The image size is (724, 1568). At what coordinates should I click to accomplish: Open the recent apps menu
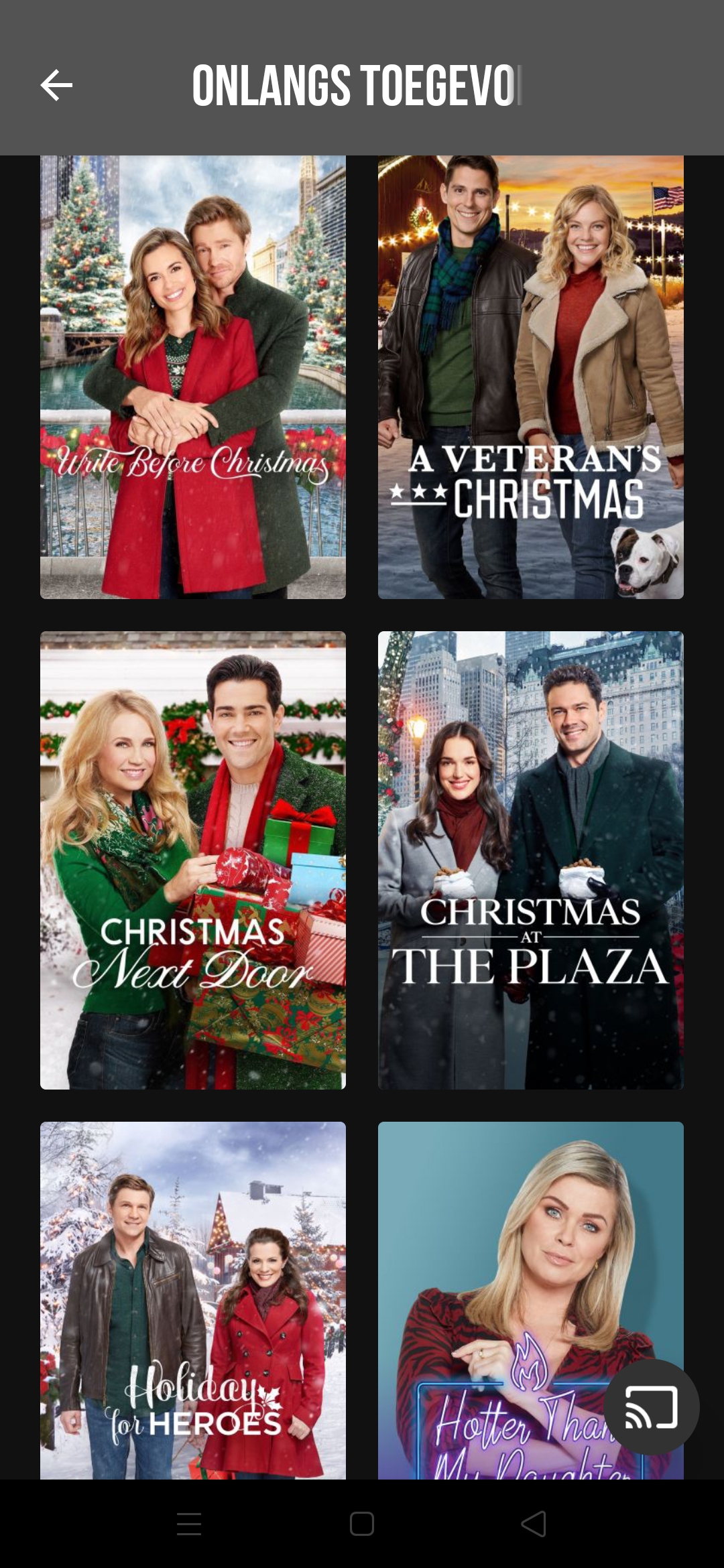tap(189, 1524)
